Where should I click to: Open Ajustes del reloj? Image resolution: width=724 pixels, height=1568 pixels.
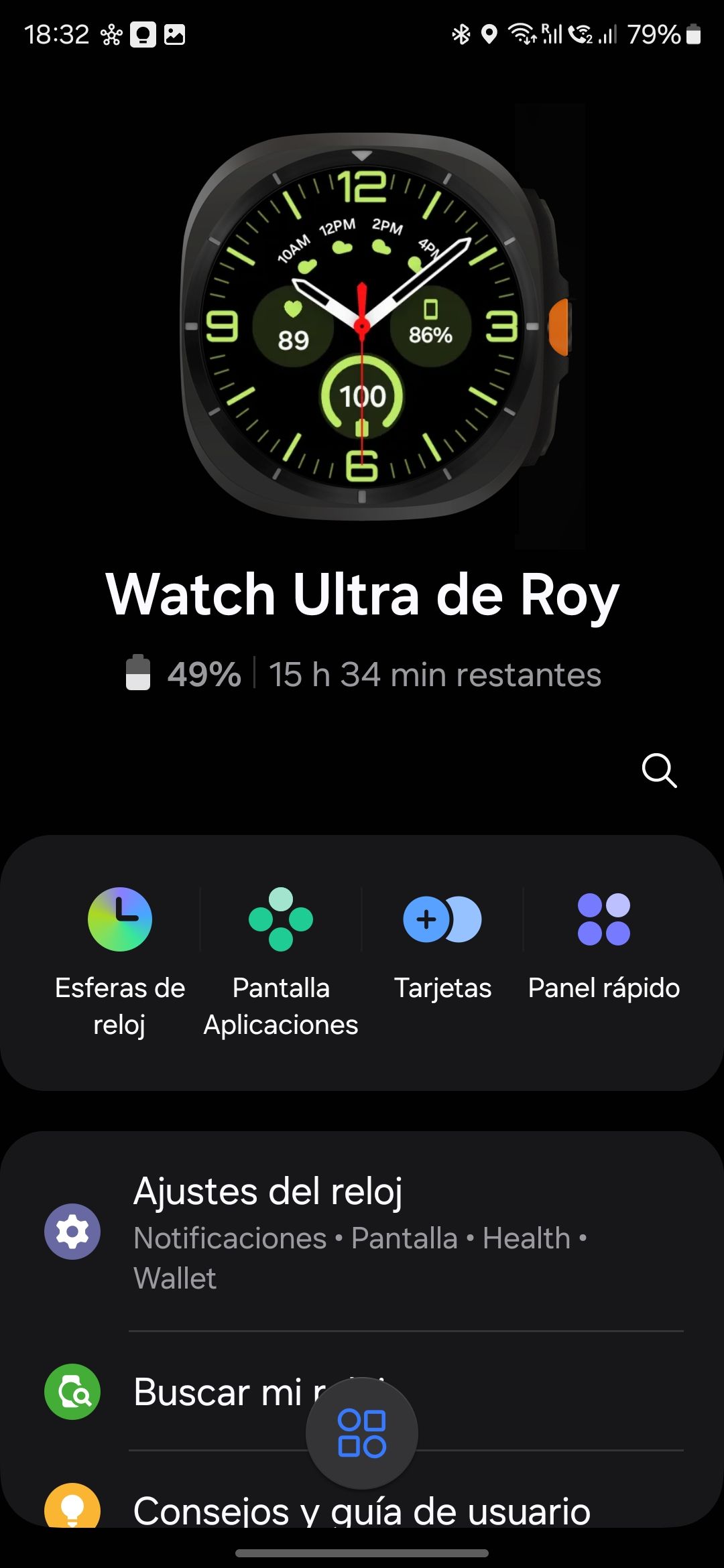362,1232
